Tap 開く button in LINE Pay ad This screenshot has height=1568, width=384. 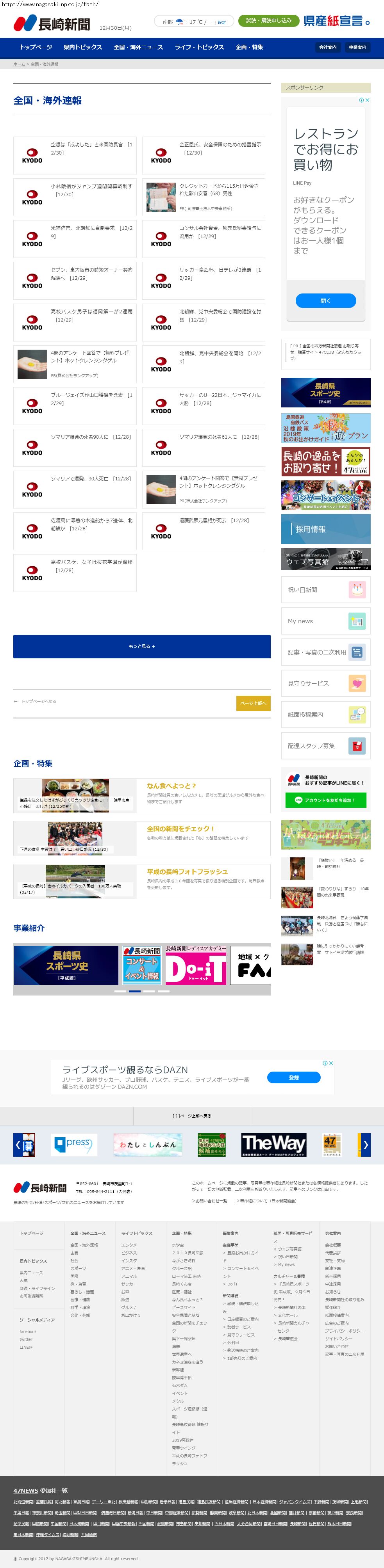[x=325, y=301]
